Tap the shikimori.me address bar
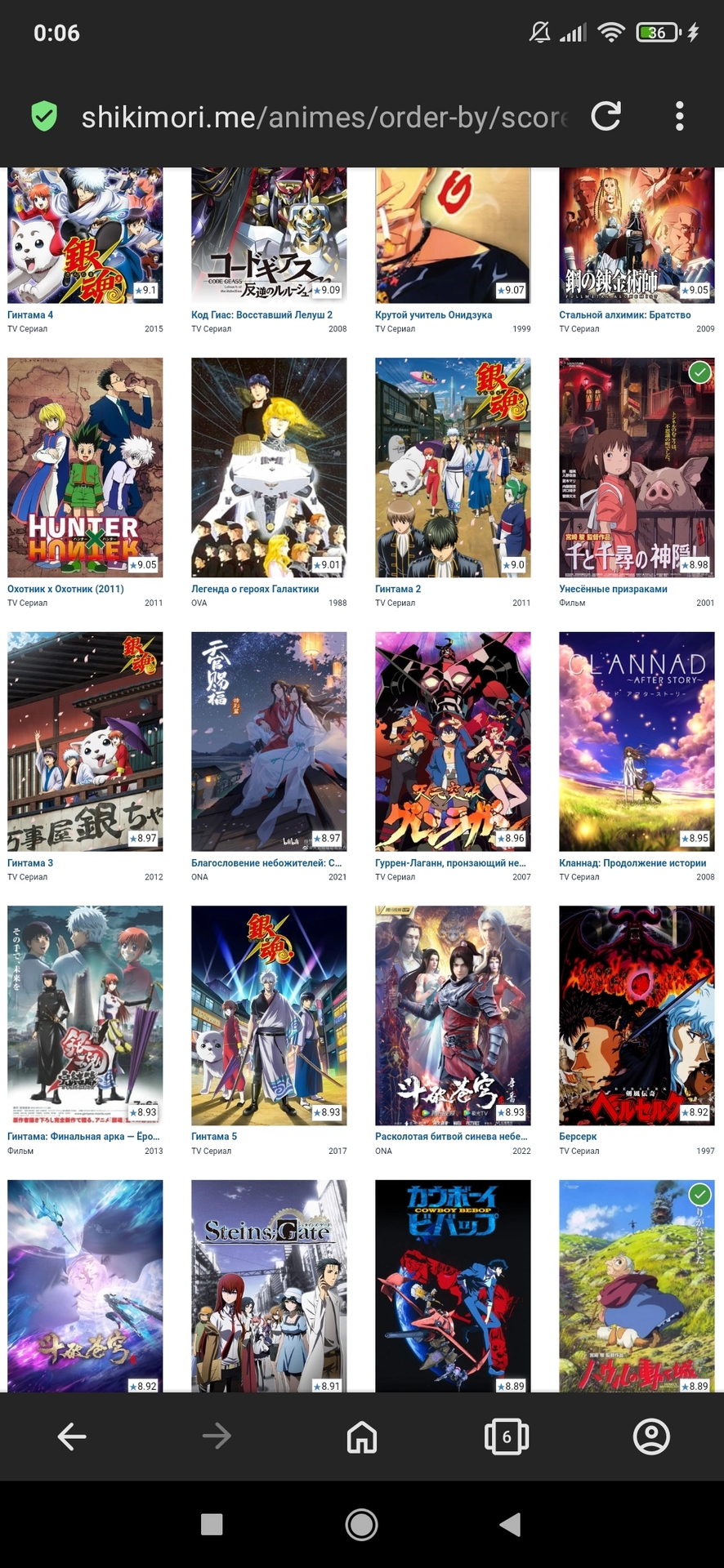This screenshot has height=1568, width=724. coord(323,118)
